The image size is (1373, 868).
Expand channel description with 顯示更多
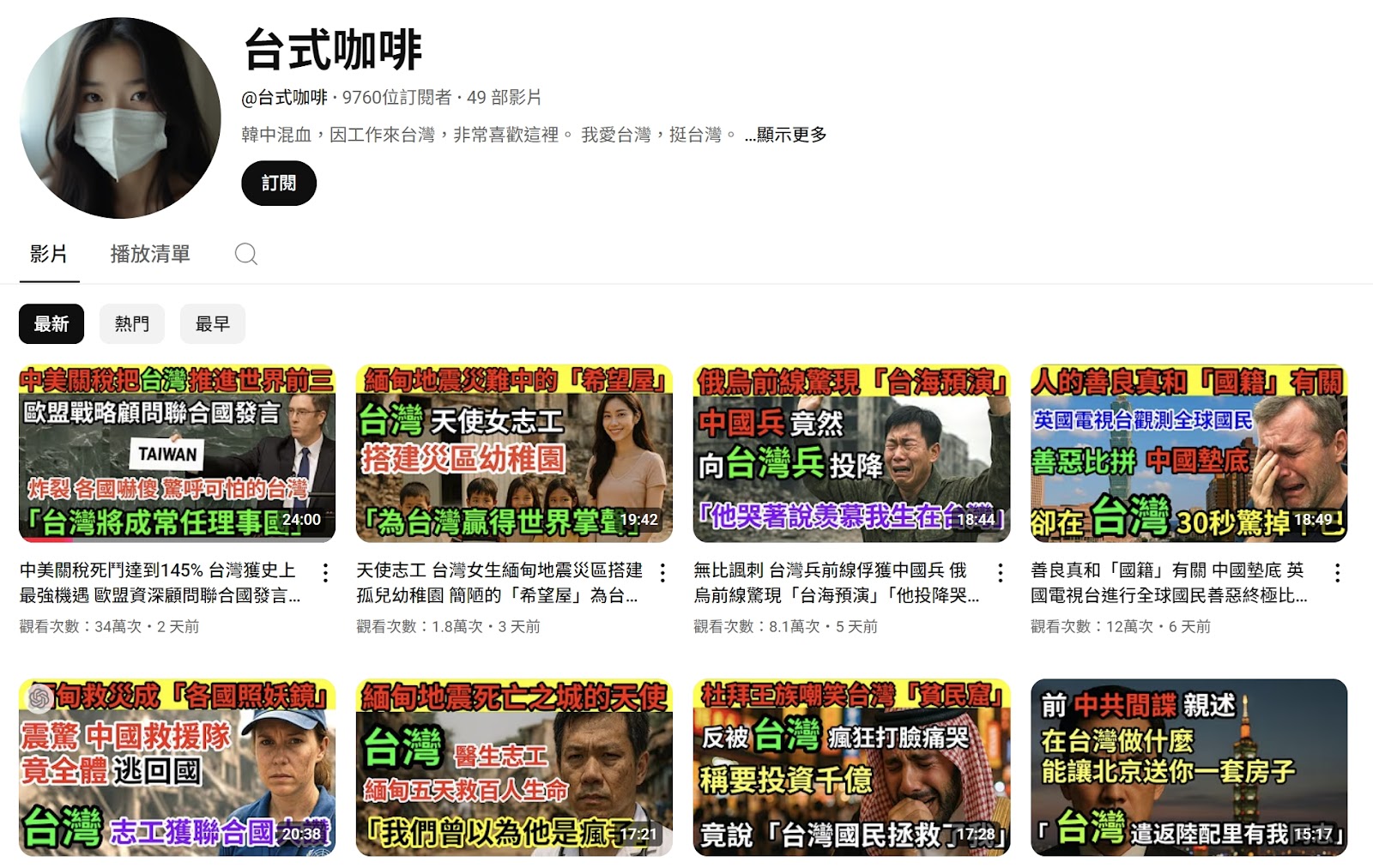coord(786,135)
